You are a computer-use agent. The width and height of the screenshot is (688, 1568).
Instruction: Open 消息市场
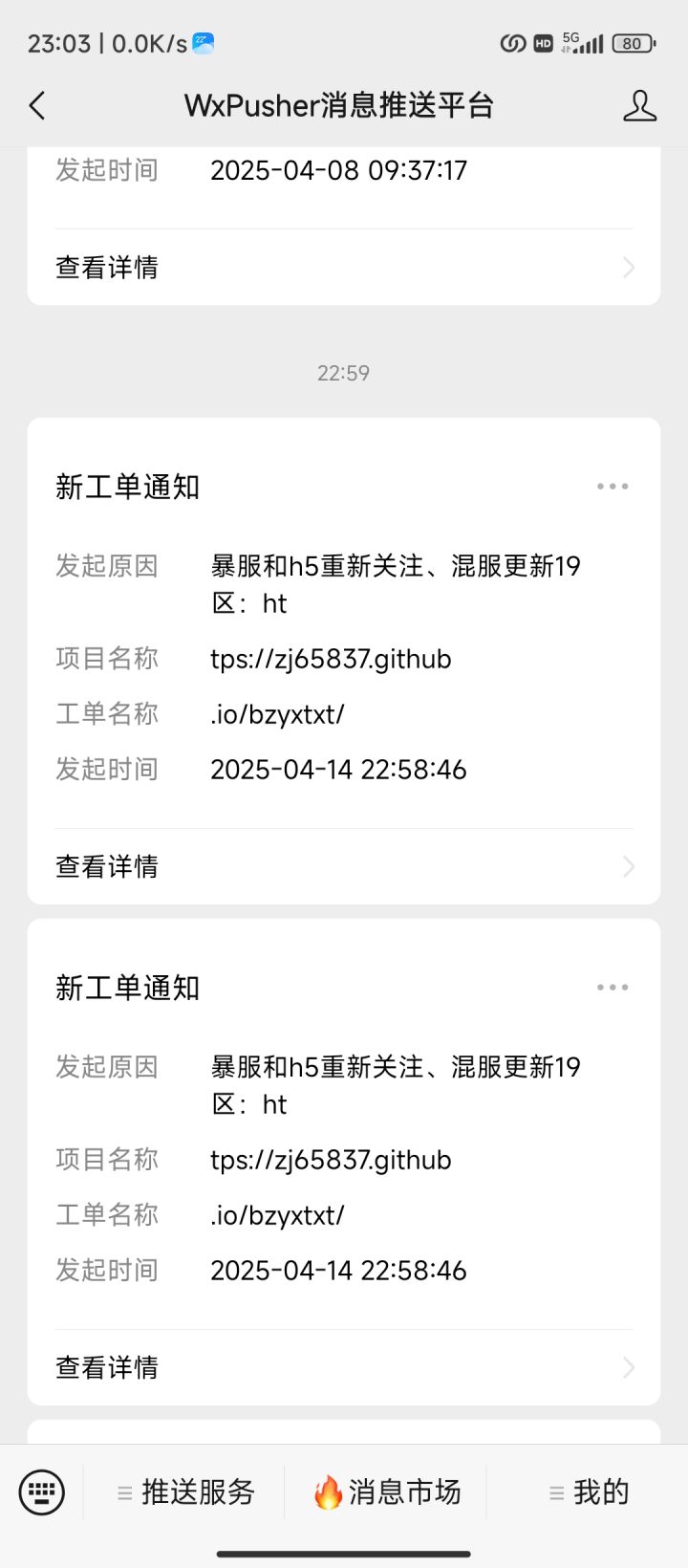(387, 1492)
